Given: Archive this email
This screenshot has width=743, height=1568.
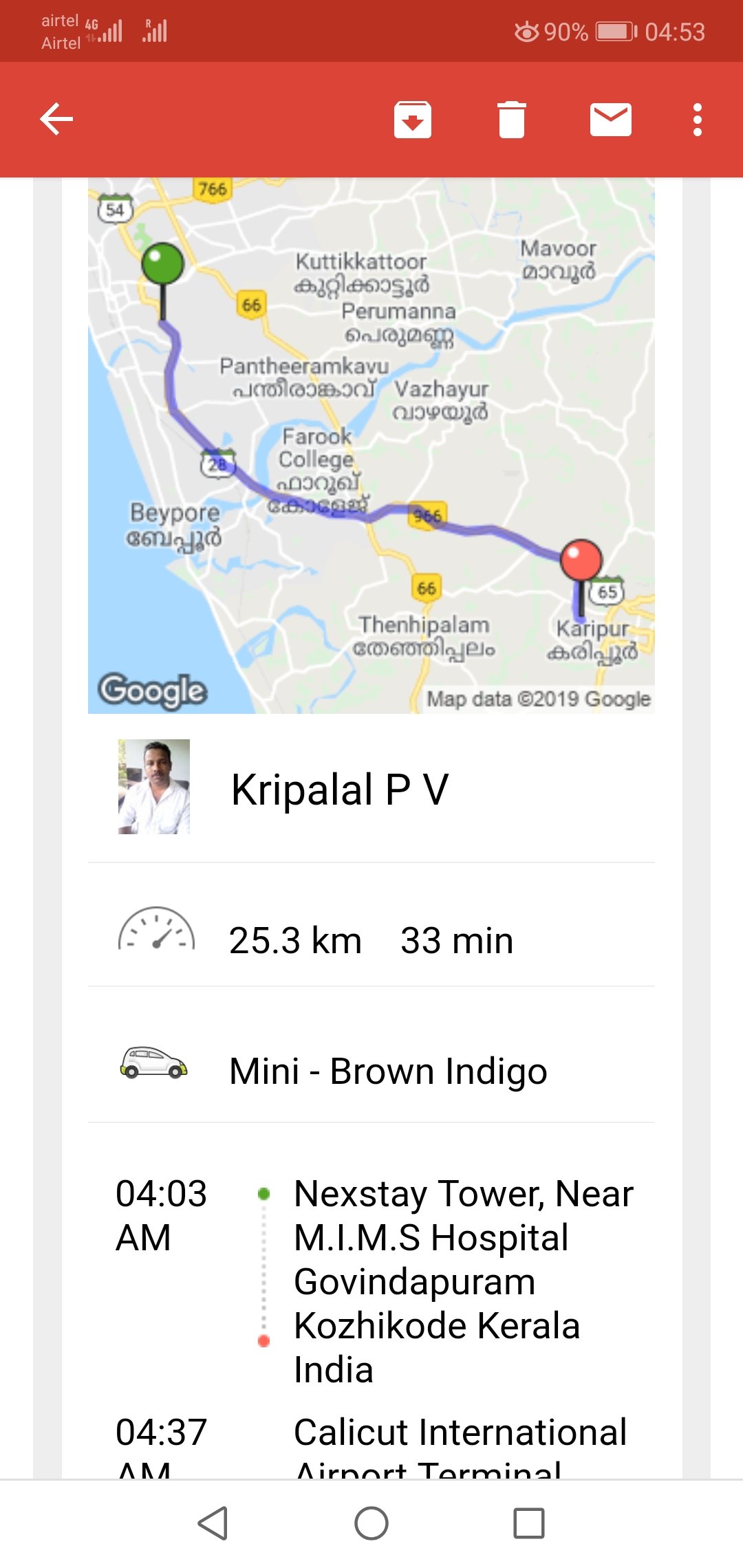Looking at the screenshot, I should tap(412, 120).
